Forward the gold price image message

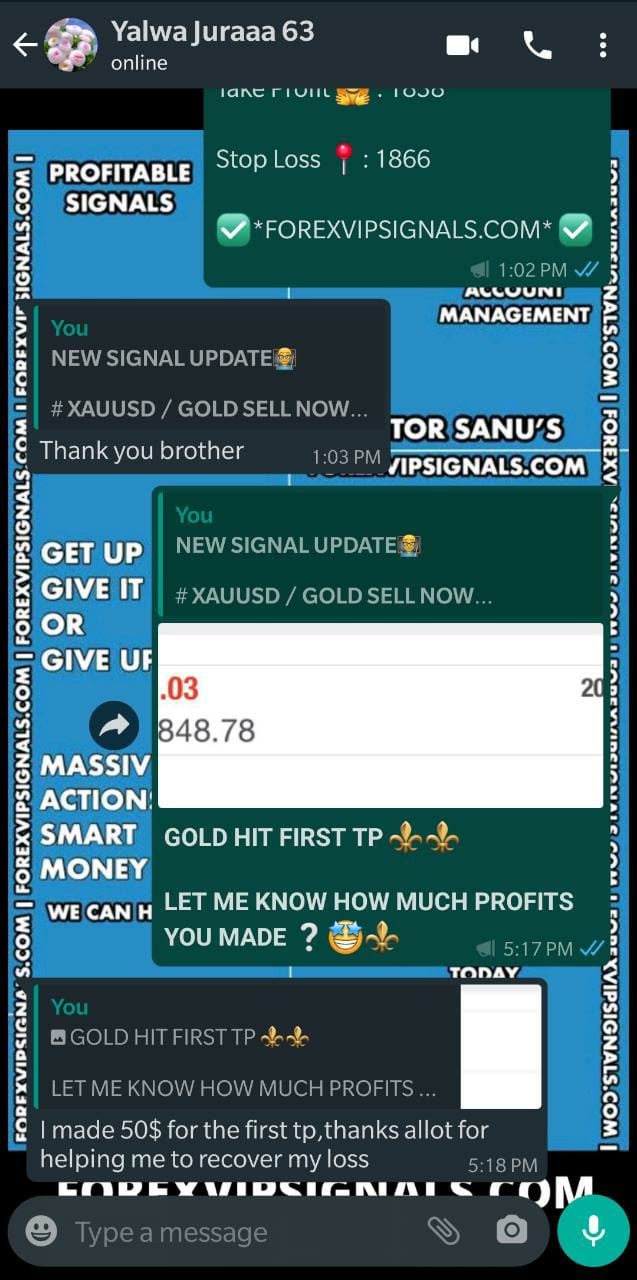click(114, 726)
